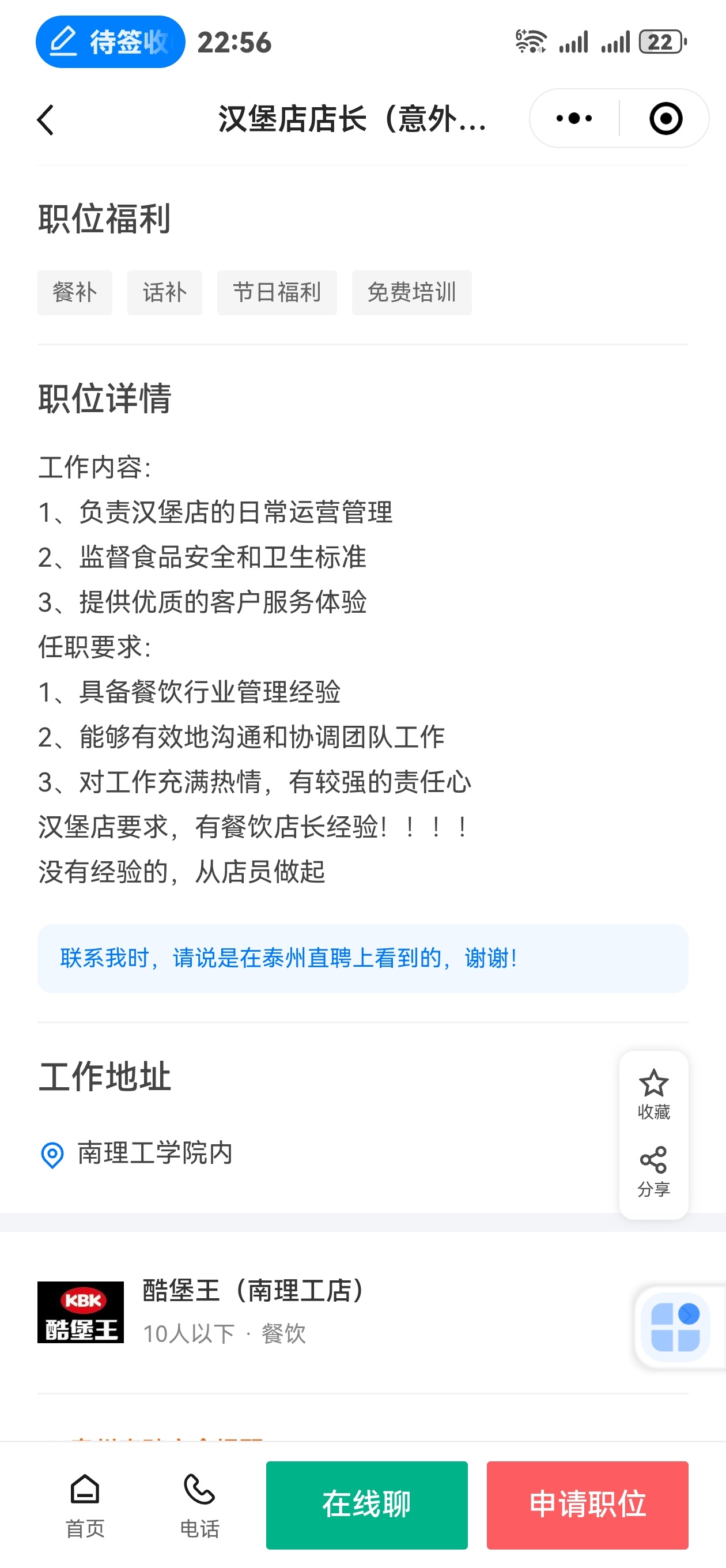
Task: Open the mini program more-options menu
Action: pos(574,118)
